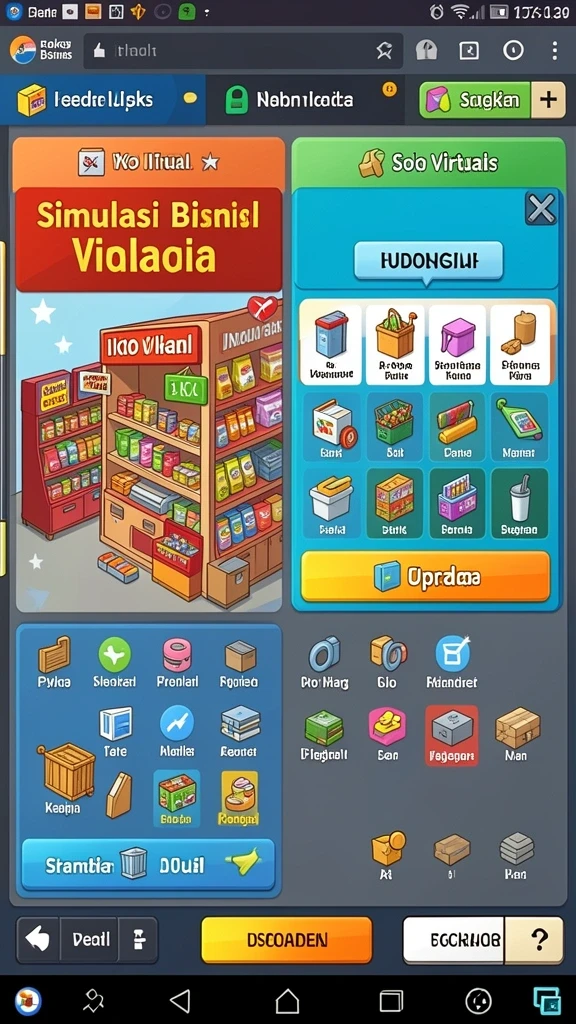
Task: Switch to the Nabnilcata tab
Action: coord(304,99)
